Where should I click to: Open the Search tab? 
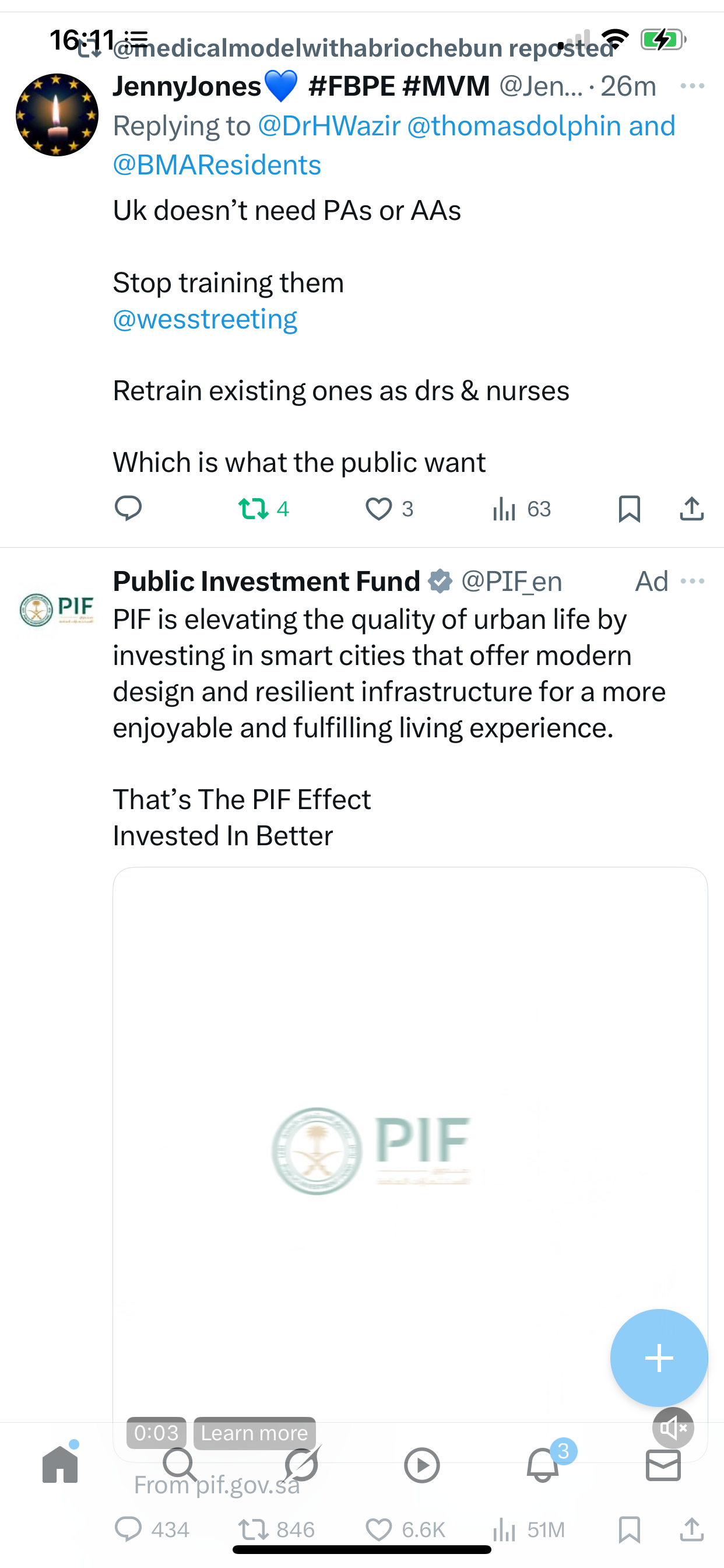(x=180, y=1465)
